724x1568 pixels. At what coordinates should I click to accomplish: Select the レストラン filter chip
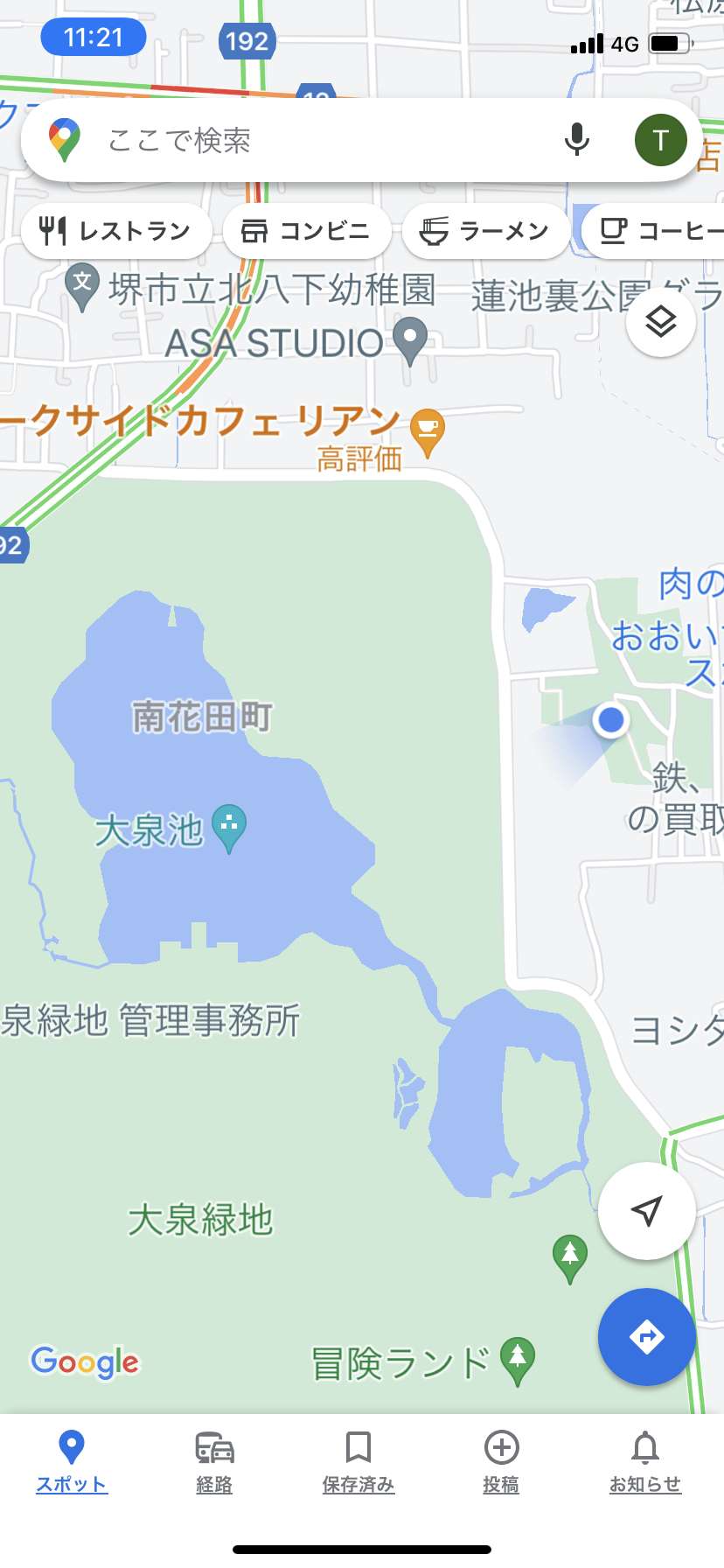click(116, 231)
